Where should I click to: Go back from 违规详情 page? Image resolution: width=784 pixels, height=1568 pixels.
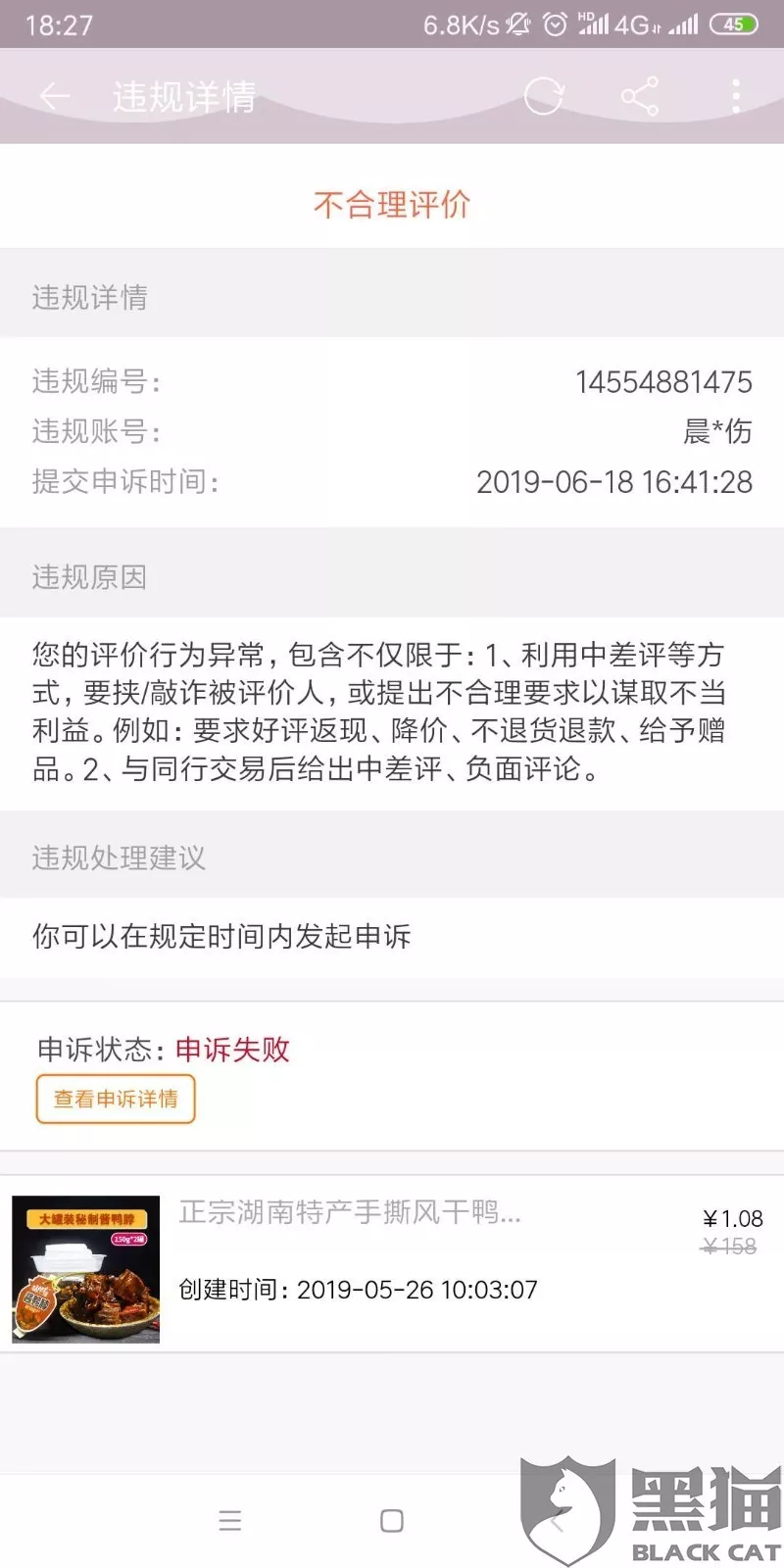pos(55,96)
